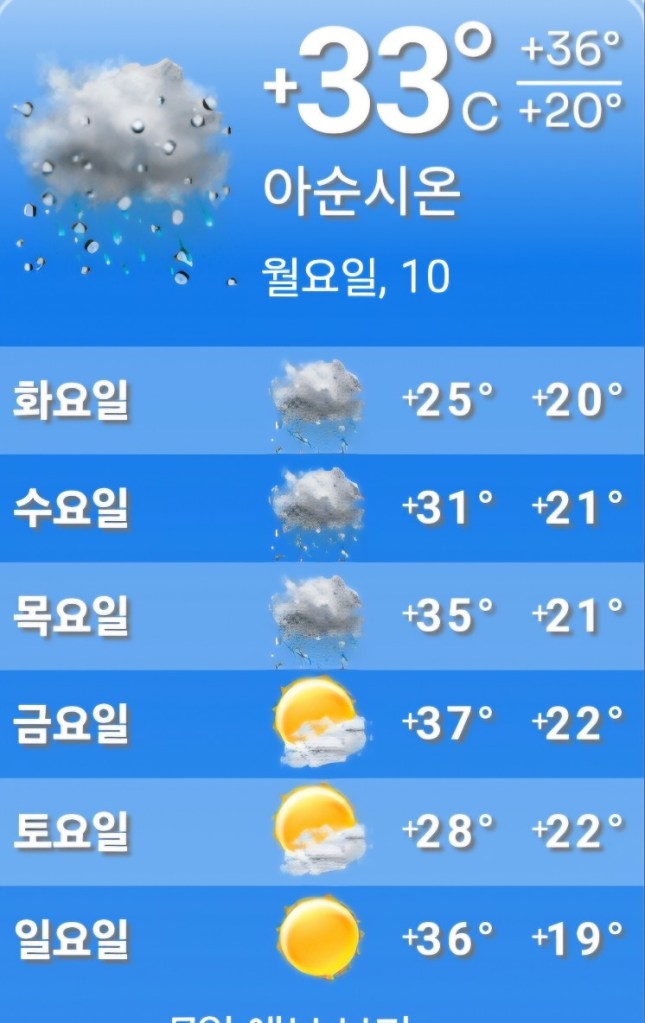Select the Friday (금요일) forecast row
The image size is (645, 1023).
[x=322, y=724]
